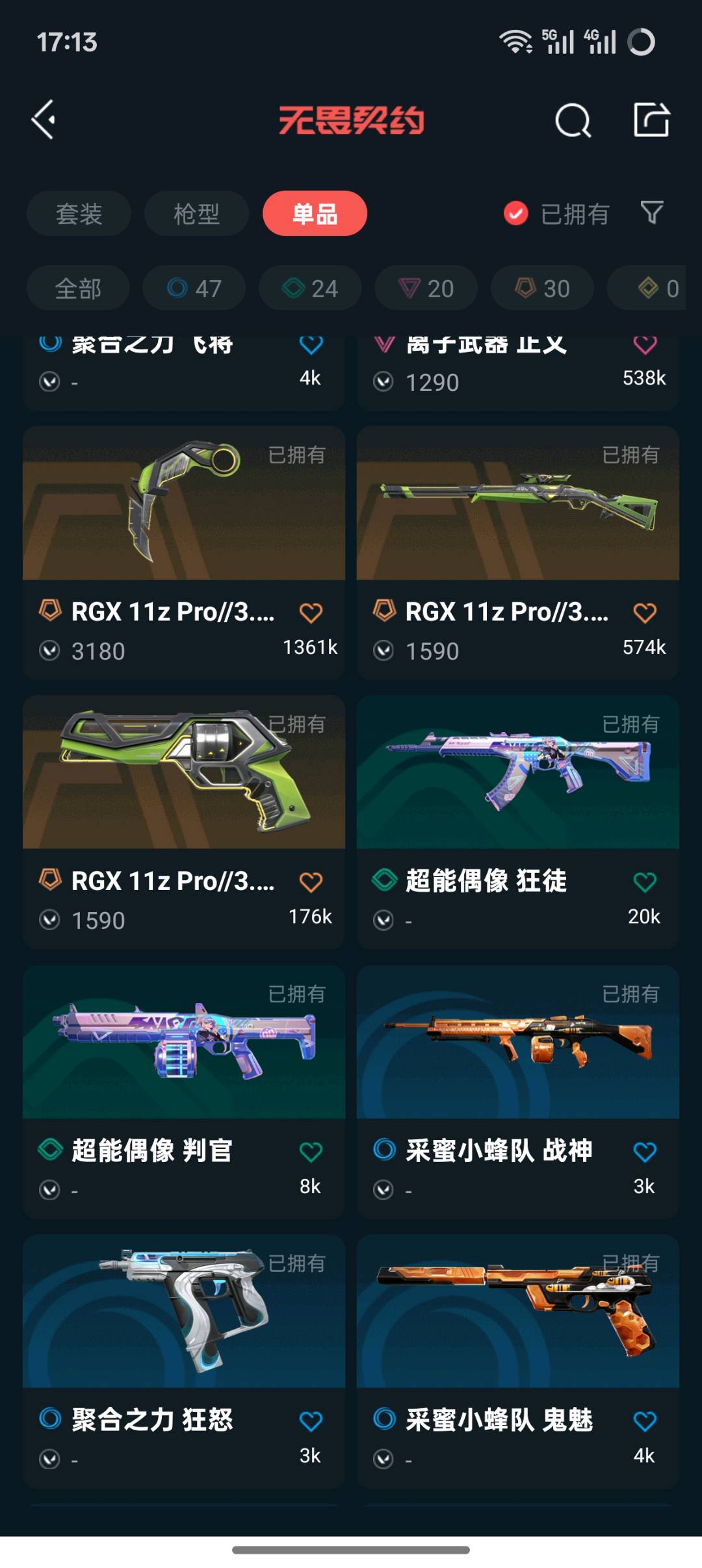This screenshot has height=1568, width=702.
Task: Select the 全部 rarity chip
Action: [x=78, y=288]
